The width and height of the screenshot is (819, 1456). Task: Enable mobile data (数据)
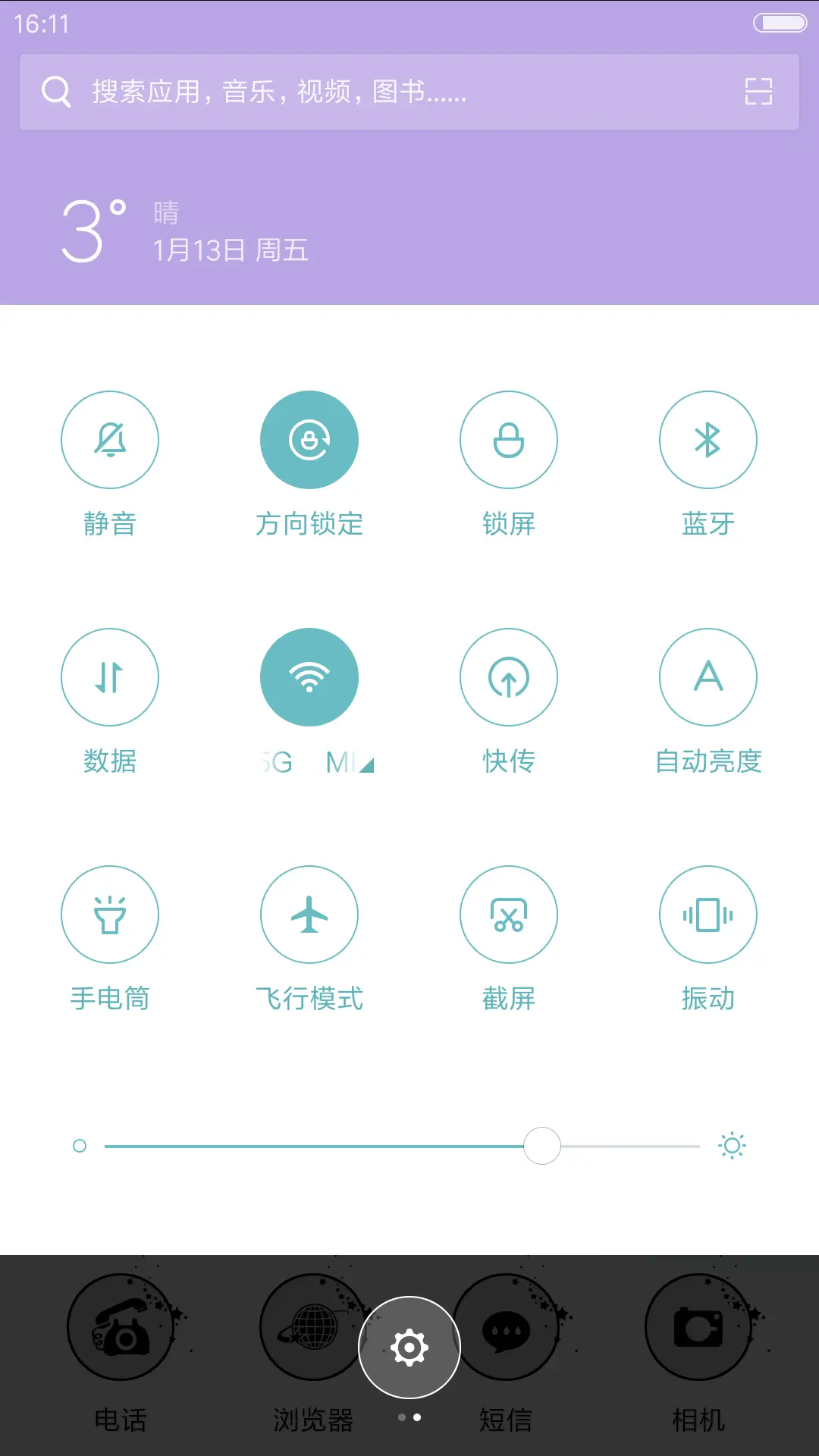point(110,677)
